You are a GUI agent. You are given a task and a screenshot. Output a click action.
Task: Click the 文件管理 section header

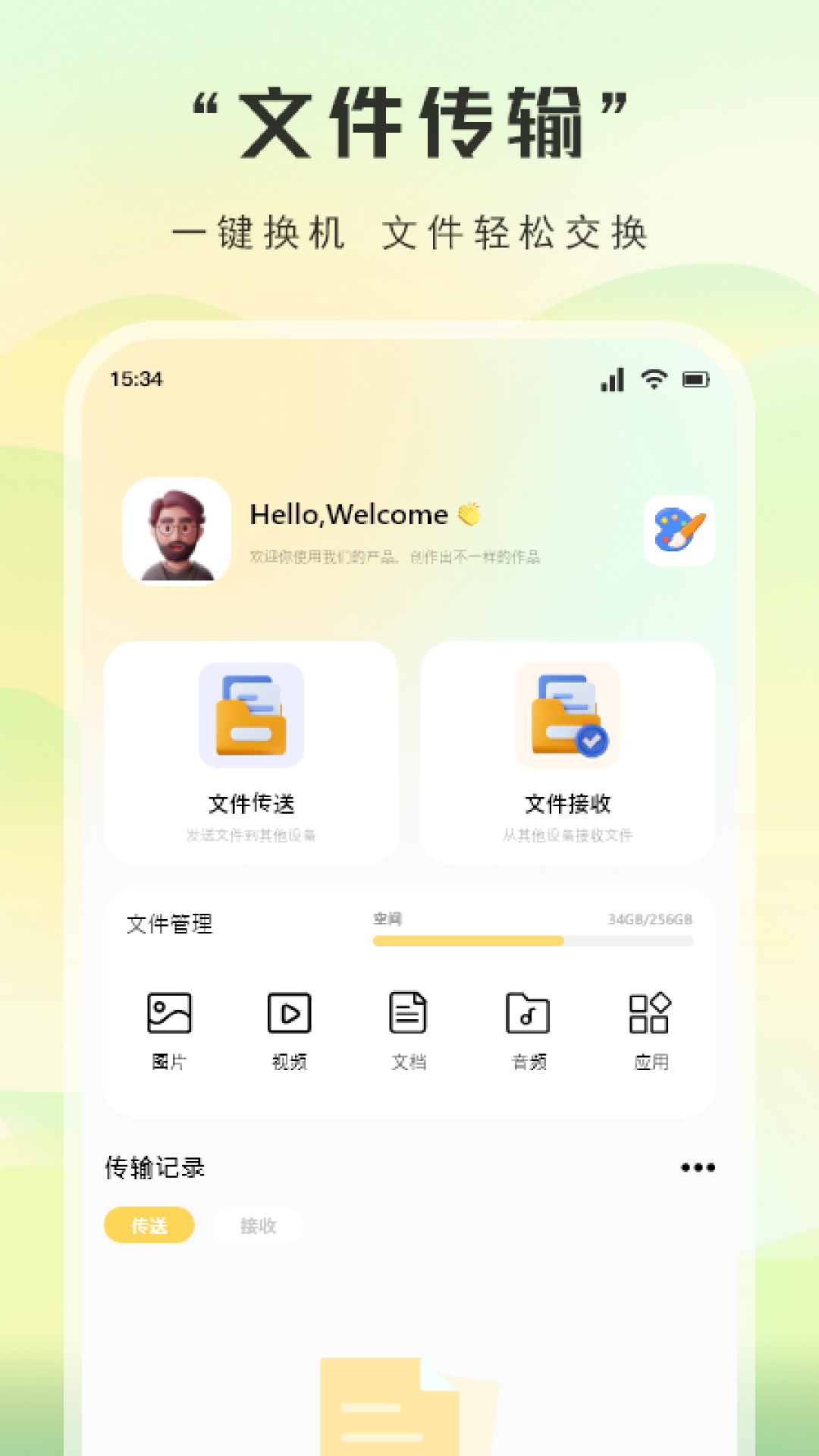(x=171, y=925)
